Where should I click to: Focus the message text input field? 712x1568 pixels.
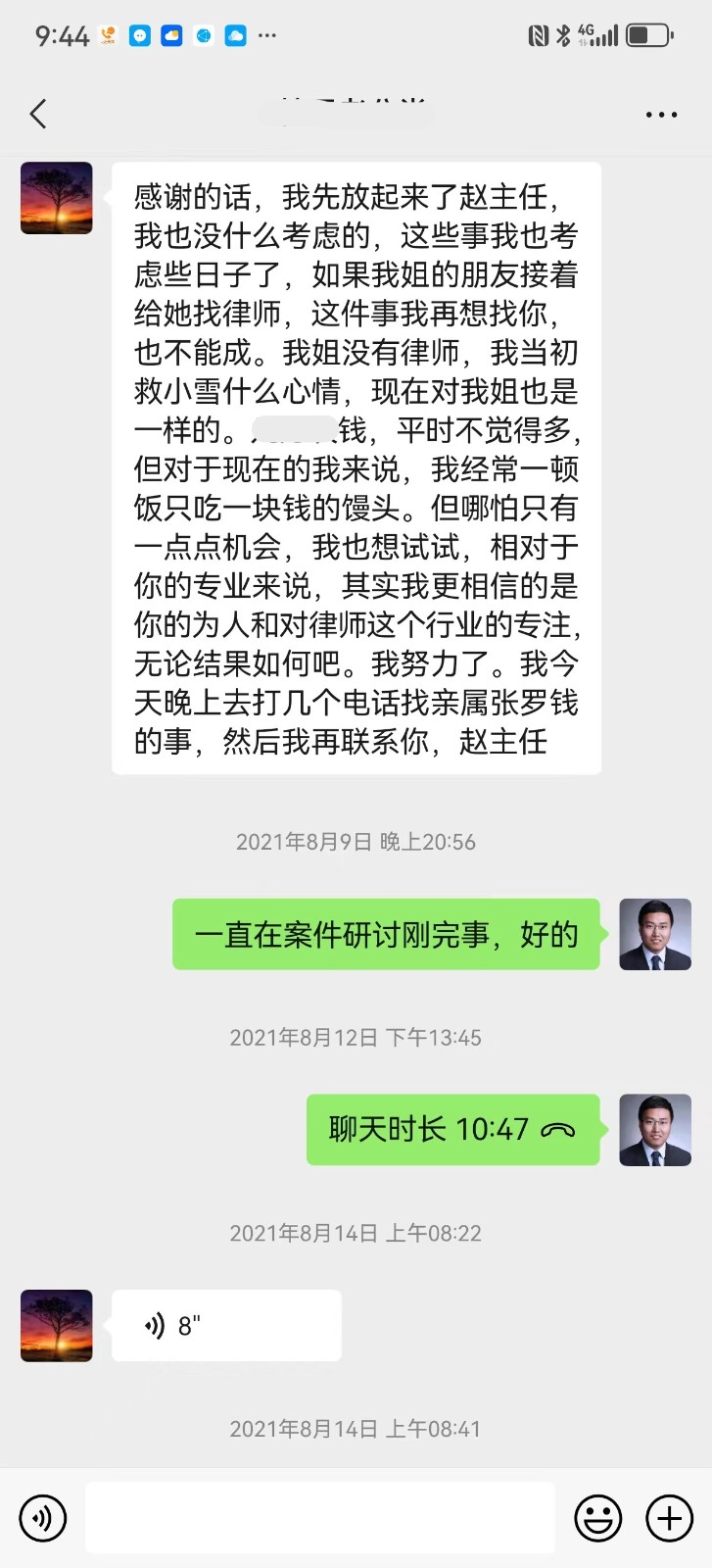[x=319, y=1518]
